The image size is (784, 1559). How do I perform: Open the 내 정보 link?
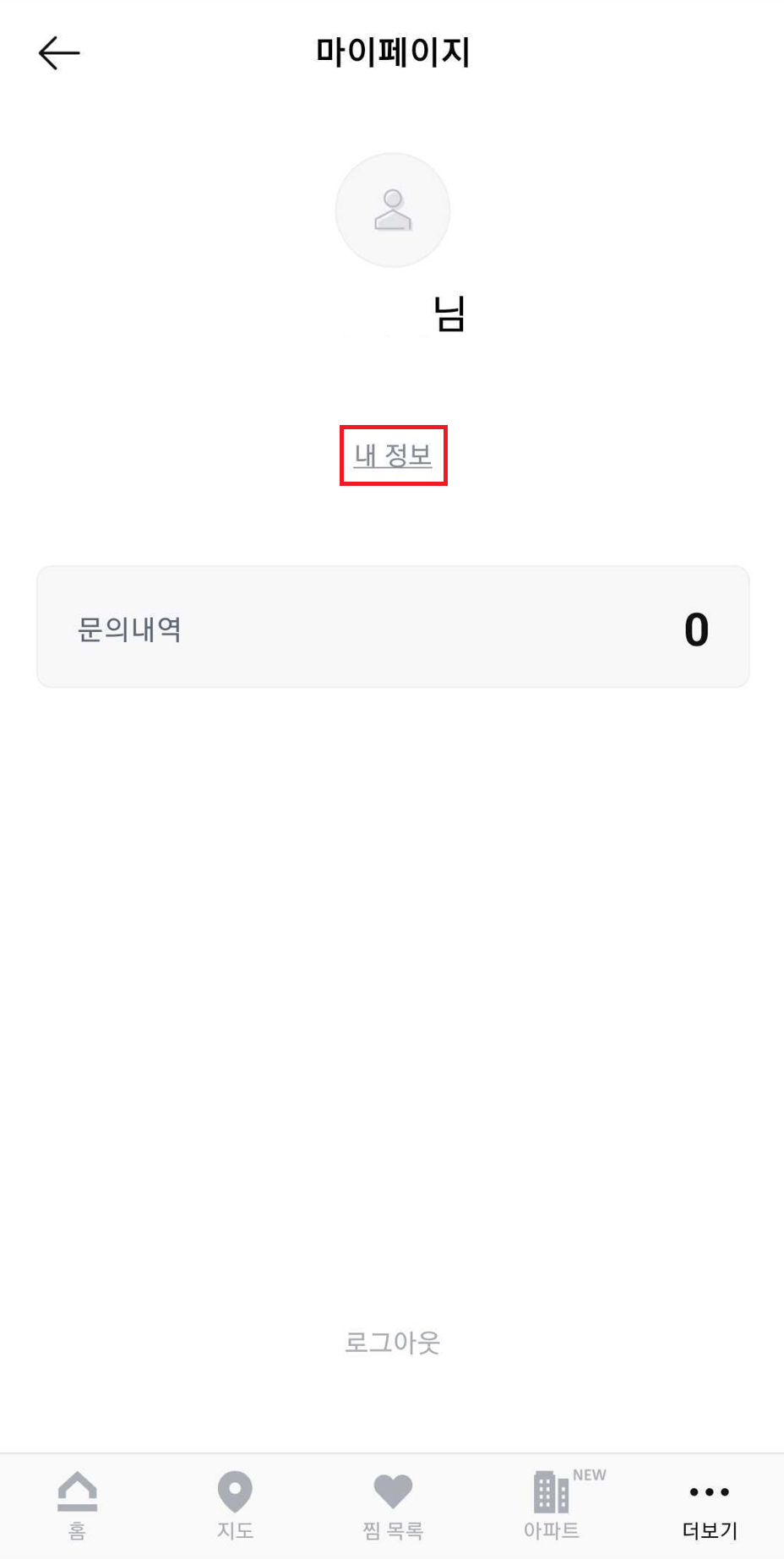(393, 455)
